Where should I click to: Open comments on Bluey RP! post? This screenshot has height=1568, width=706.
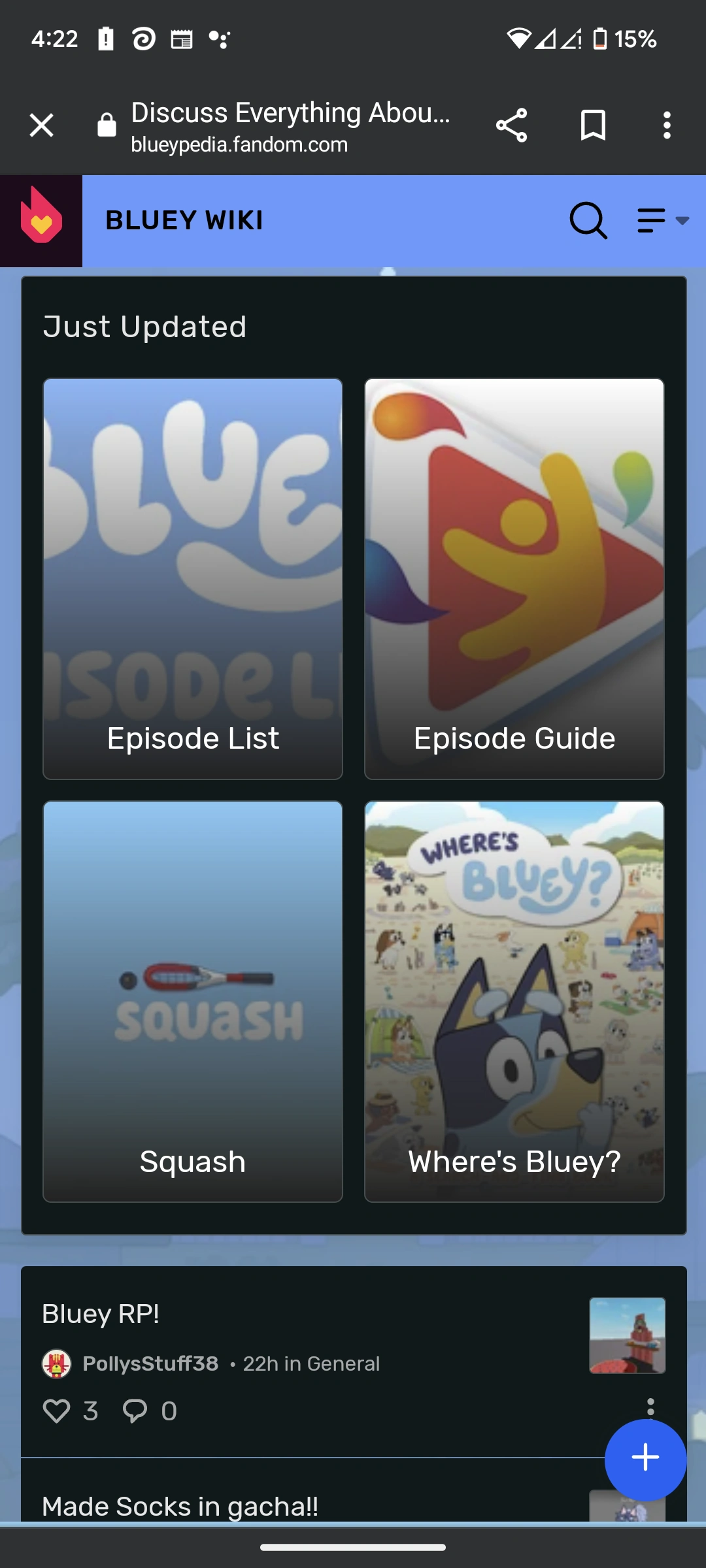point(135,1411)
